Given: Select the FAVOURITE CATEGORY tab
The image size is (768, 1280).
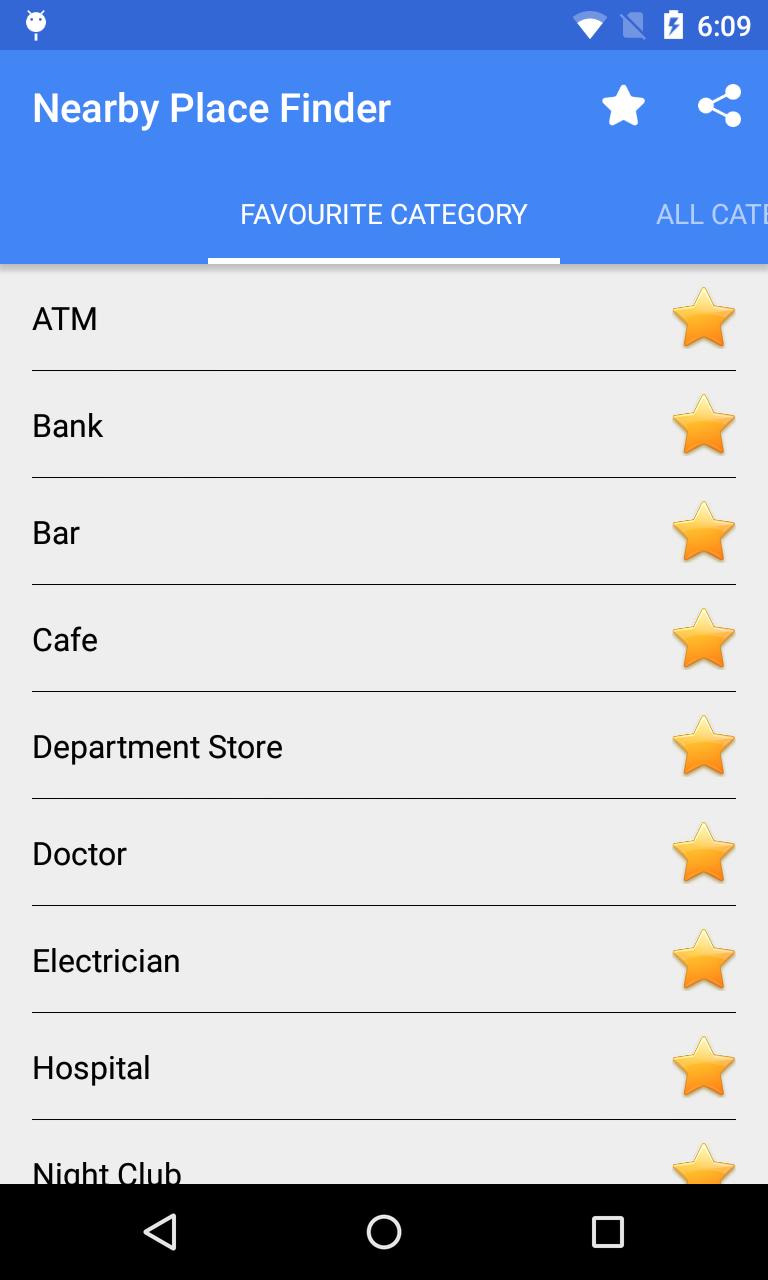Looking at the screenshot, I should 384,214.
